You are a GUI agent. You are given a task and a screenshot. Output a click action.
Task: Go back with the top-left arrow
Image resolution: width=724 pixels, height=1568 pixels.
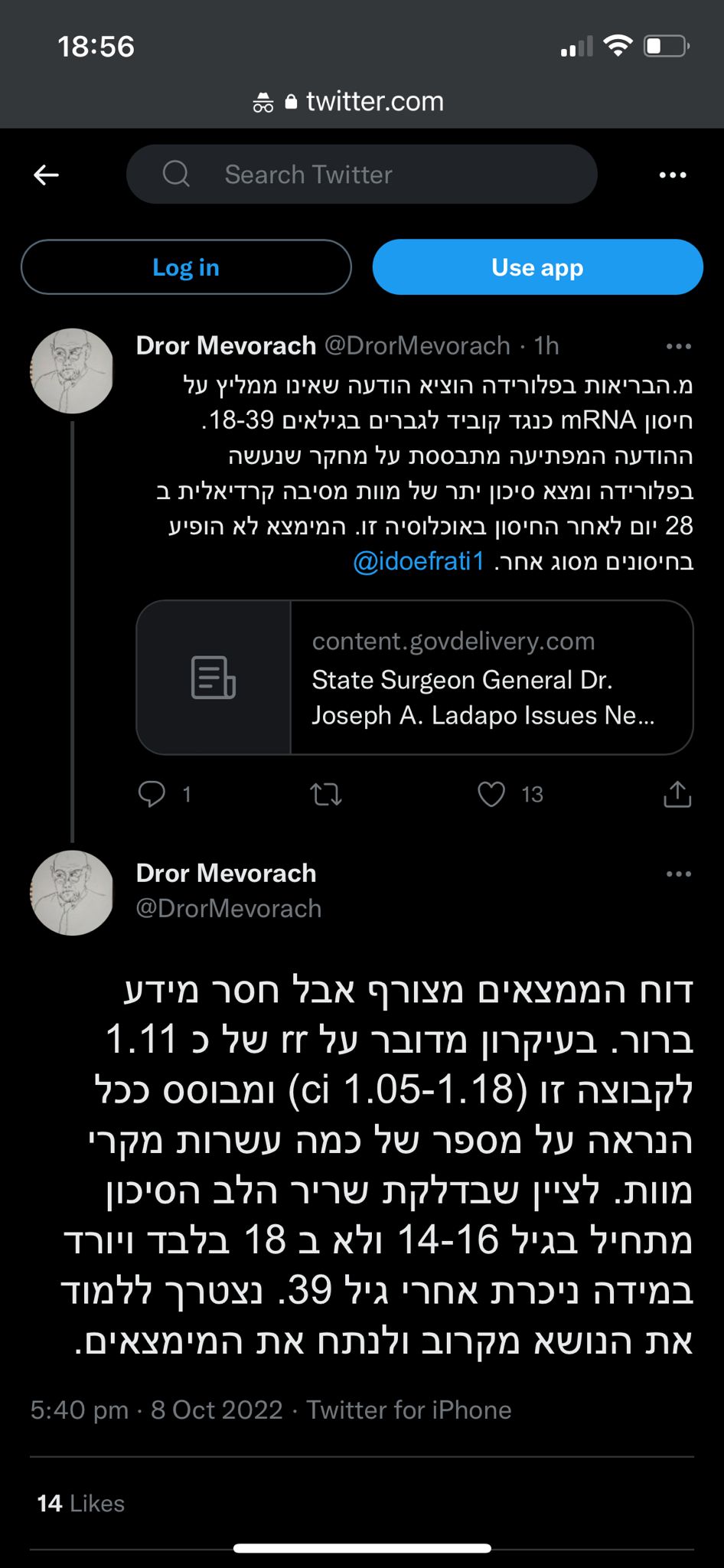(47, 175)
